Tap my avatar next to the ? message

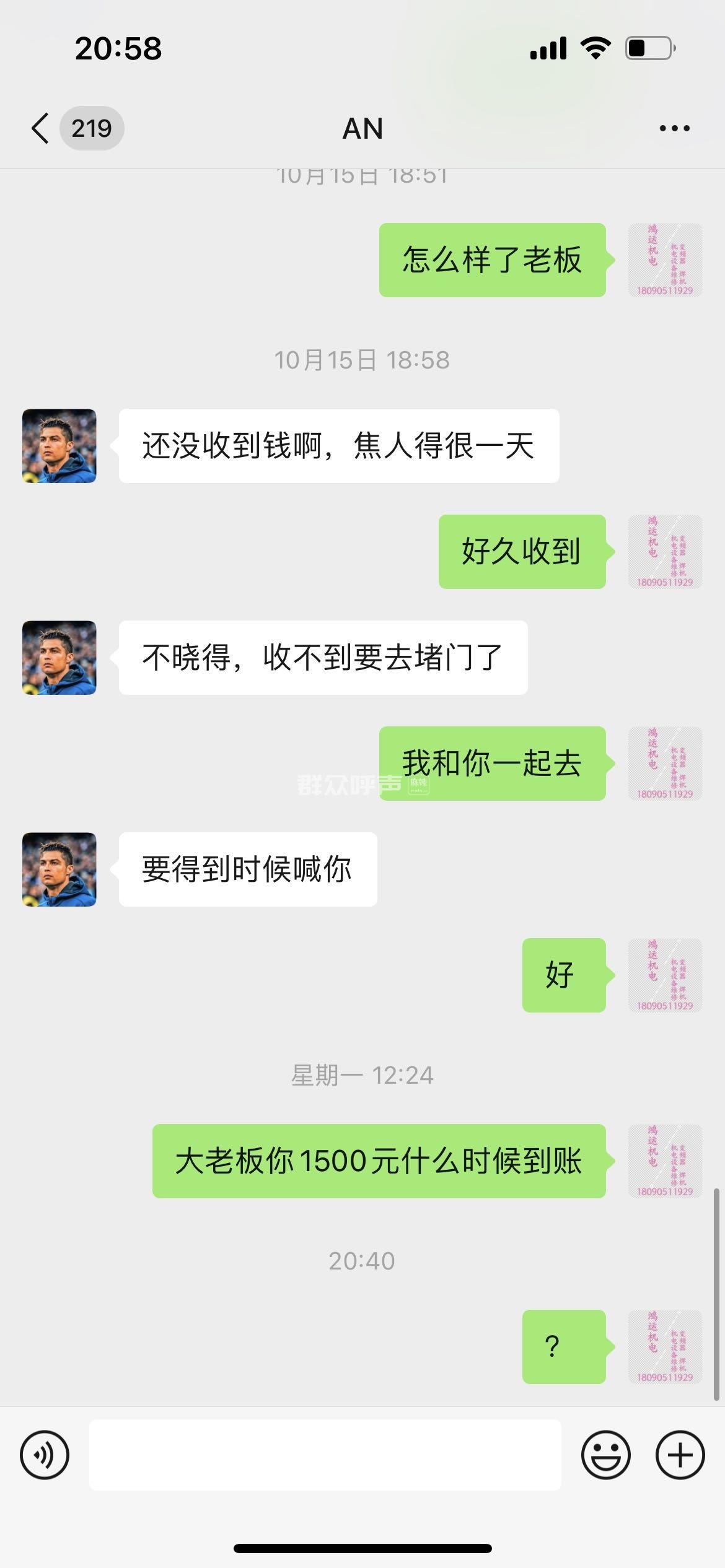(x=665, y=1347)
